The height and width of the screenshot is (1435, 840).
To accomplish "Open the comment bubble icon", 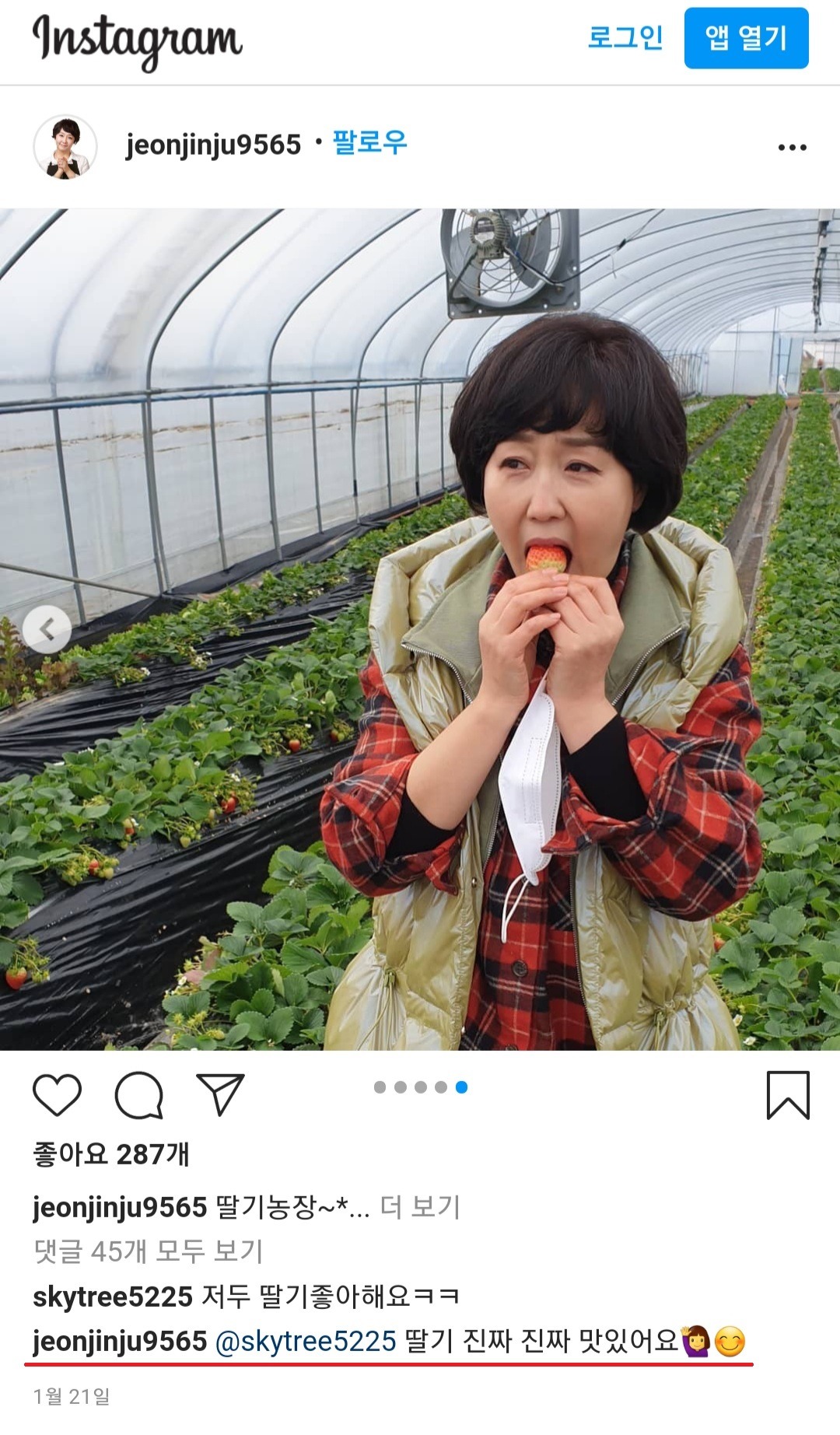I will [x=138, y=1095].
